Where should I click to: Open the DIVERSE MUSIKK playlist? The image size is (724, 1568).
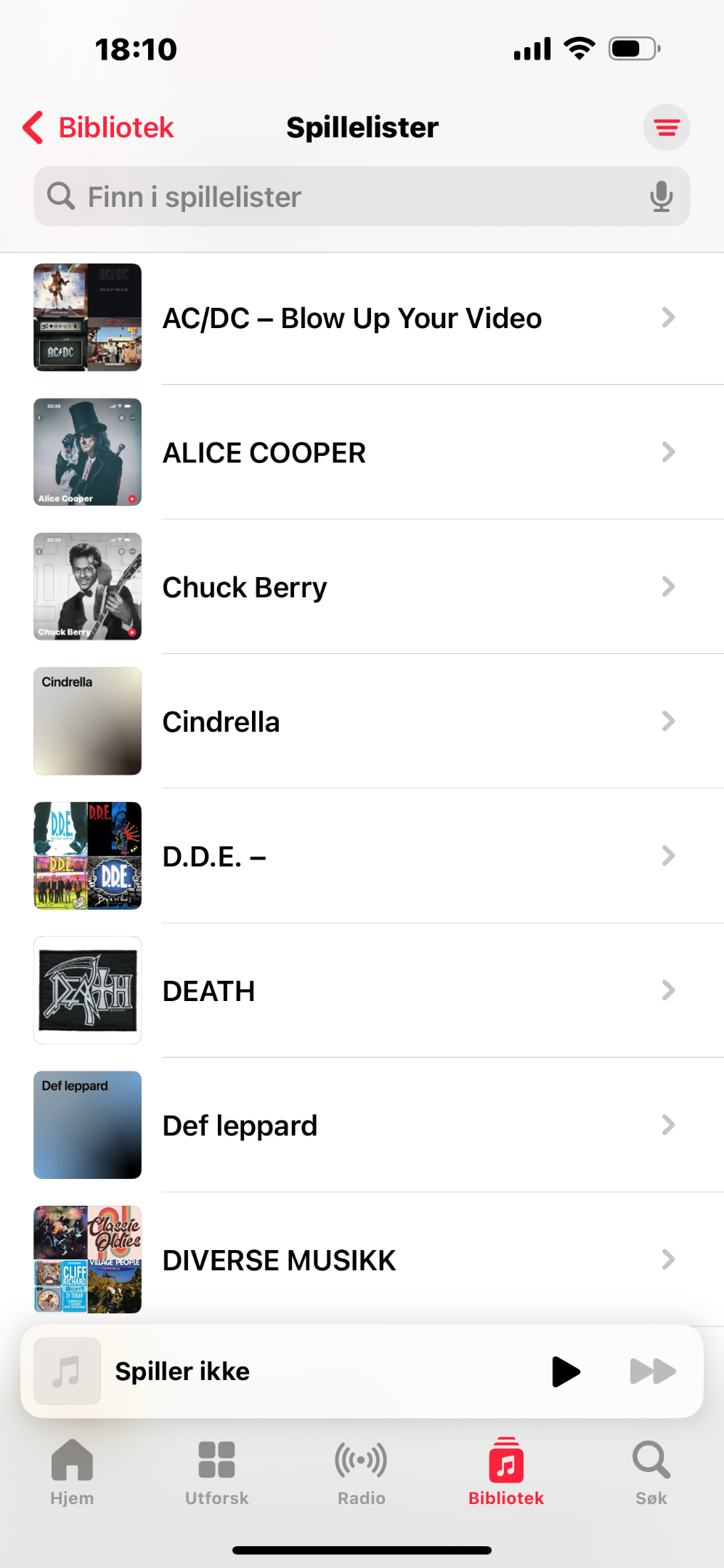pos(362,1259)
